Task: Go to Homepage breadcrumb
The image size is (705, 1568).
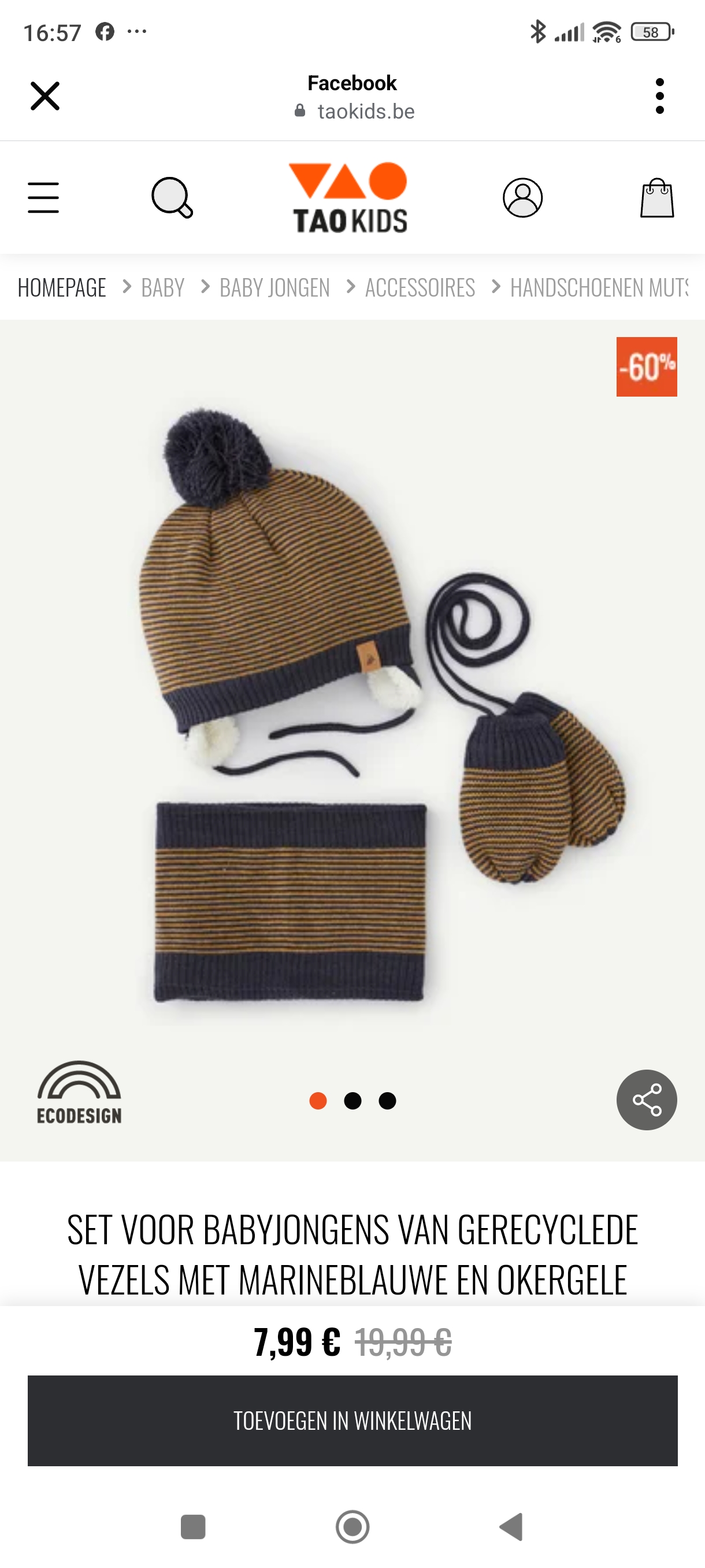Action: [62, 288]
